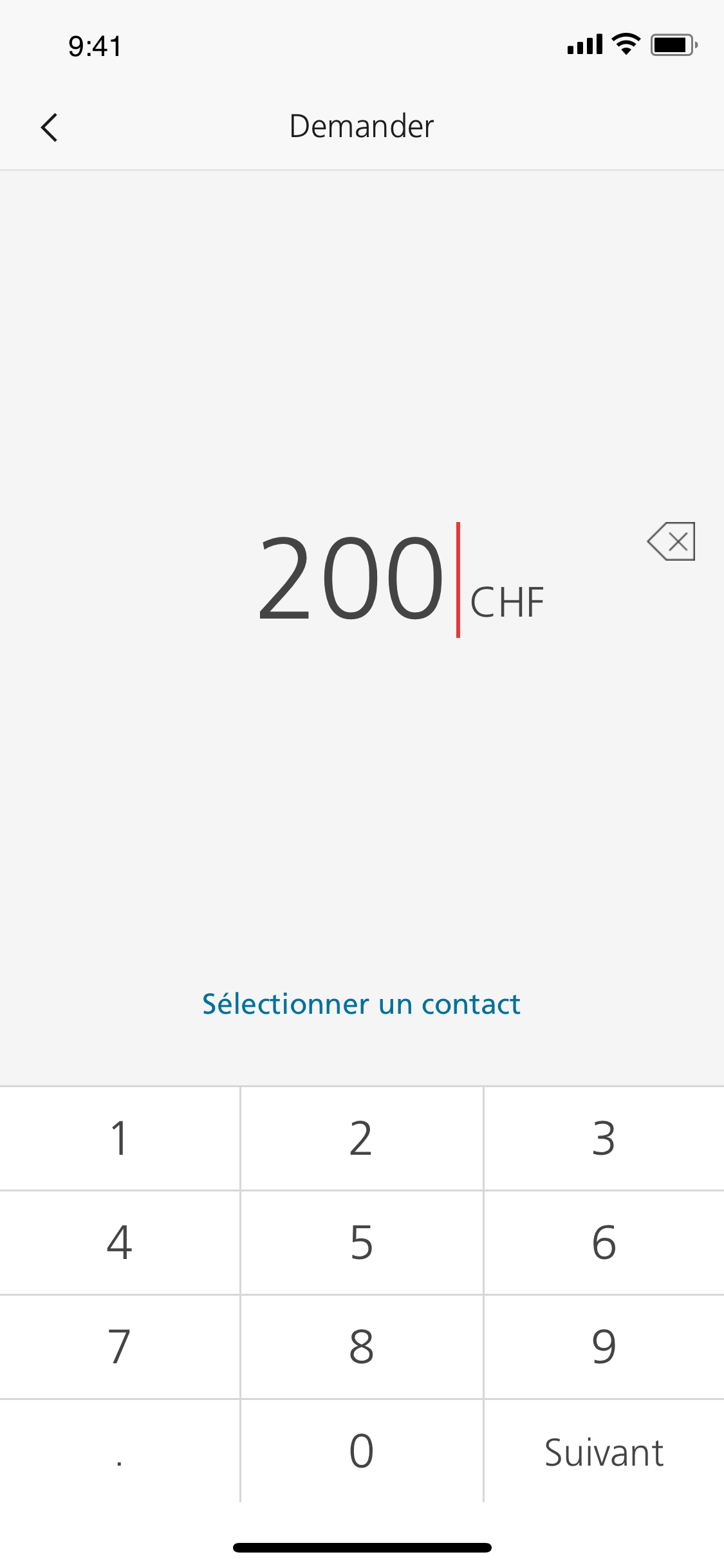
Task: Enter 6 on the number pad
Action: point(604,1242)
